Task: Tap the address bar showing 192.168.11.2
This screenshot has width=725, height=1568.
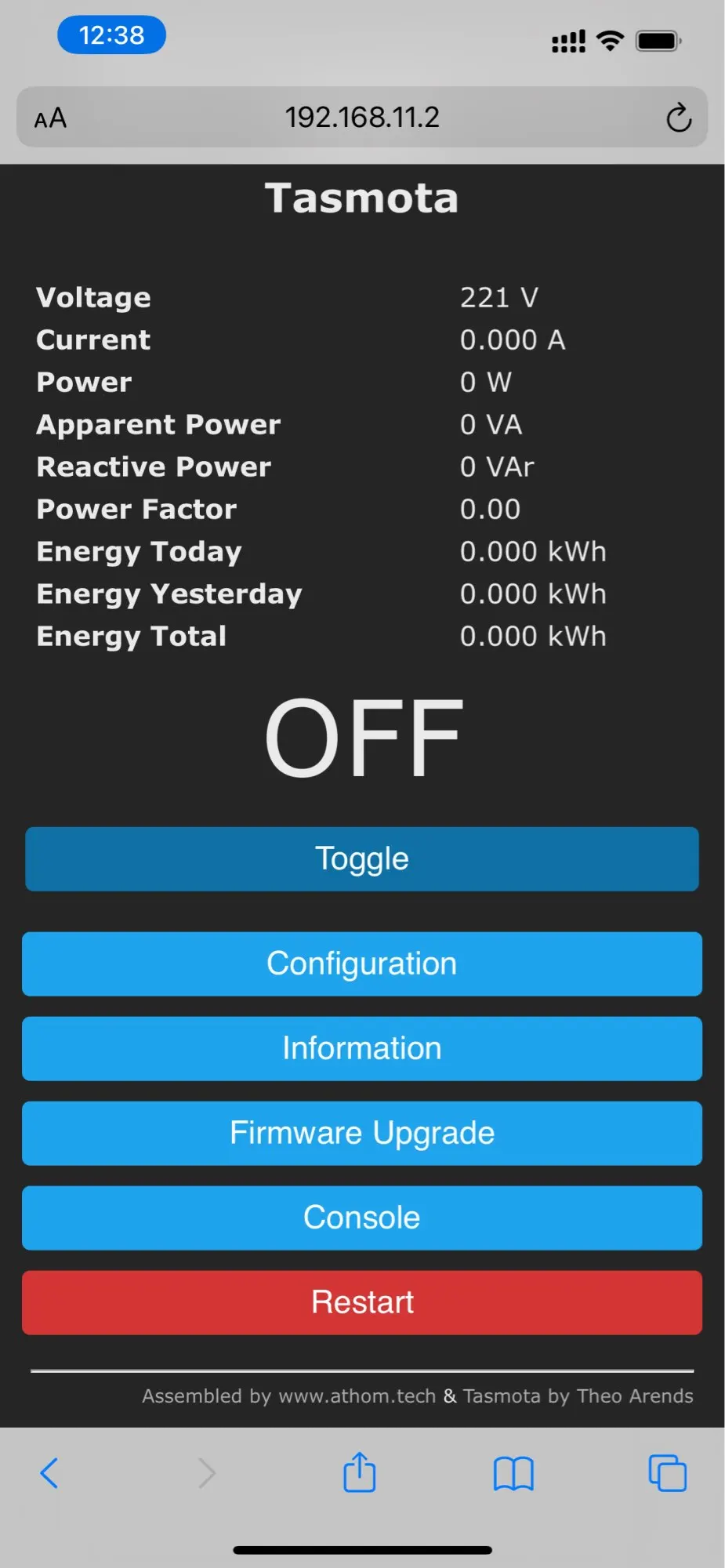Action: (362, 118)
